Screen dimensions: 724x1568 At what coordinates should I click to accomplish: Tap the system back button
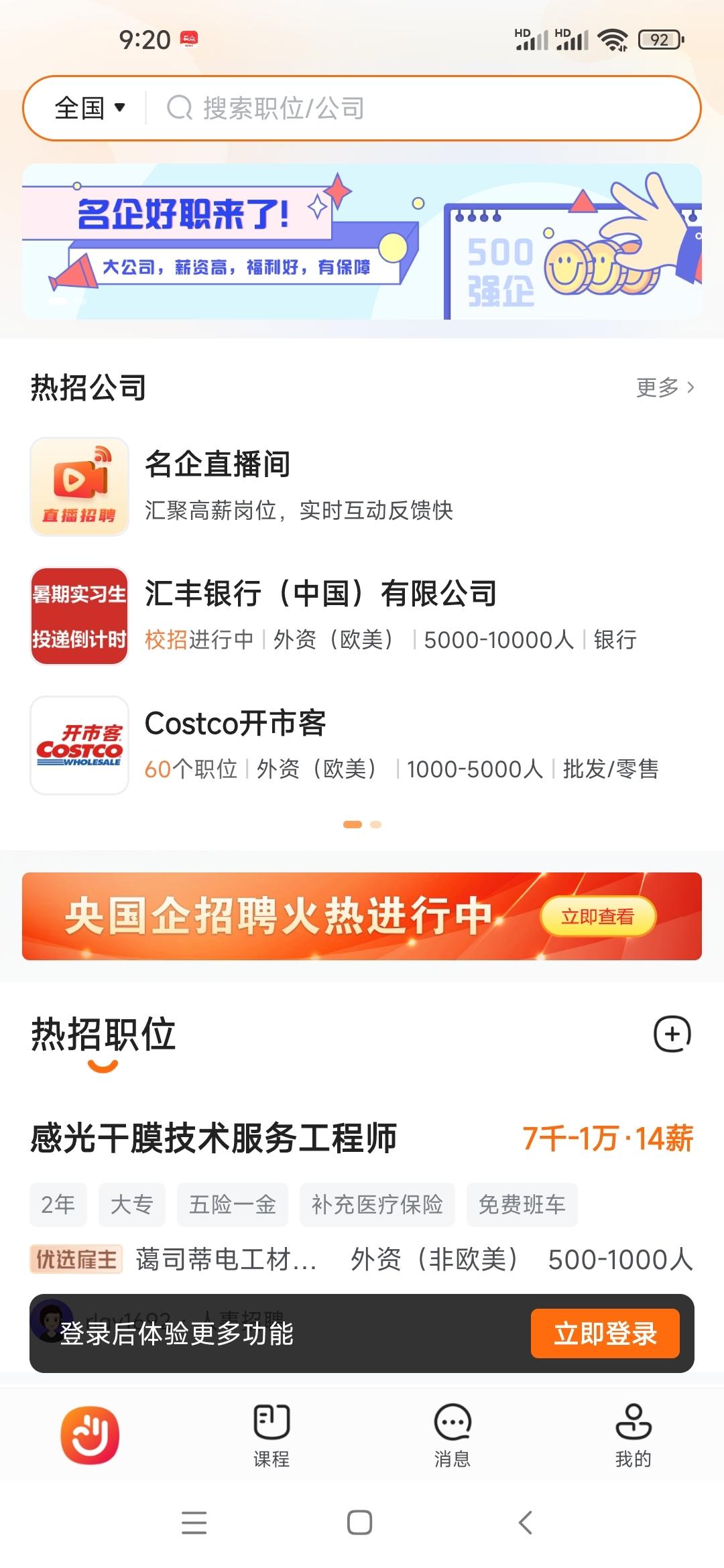(x=526, y=1522)
